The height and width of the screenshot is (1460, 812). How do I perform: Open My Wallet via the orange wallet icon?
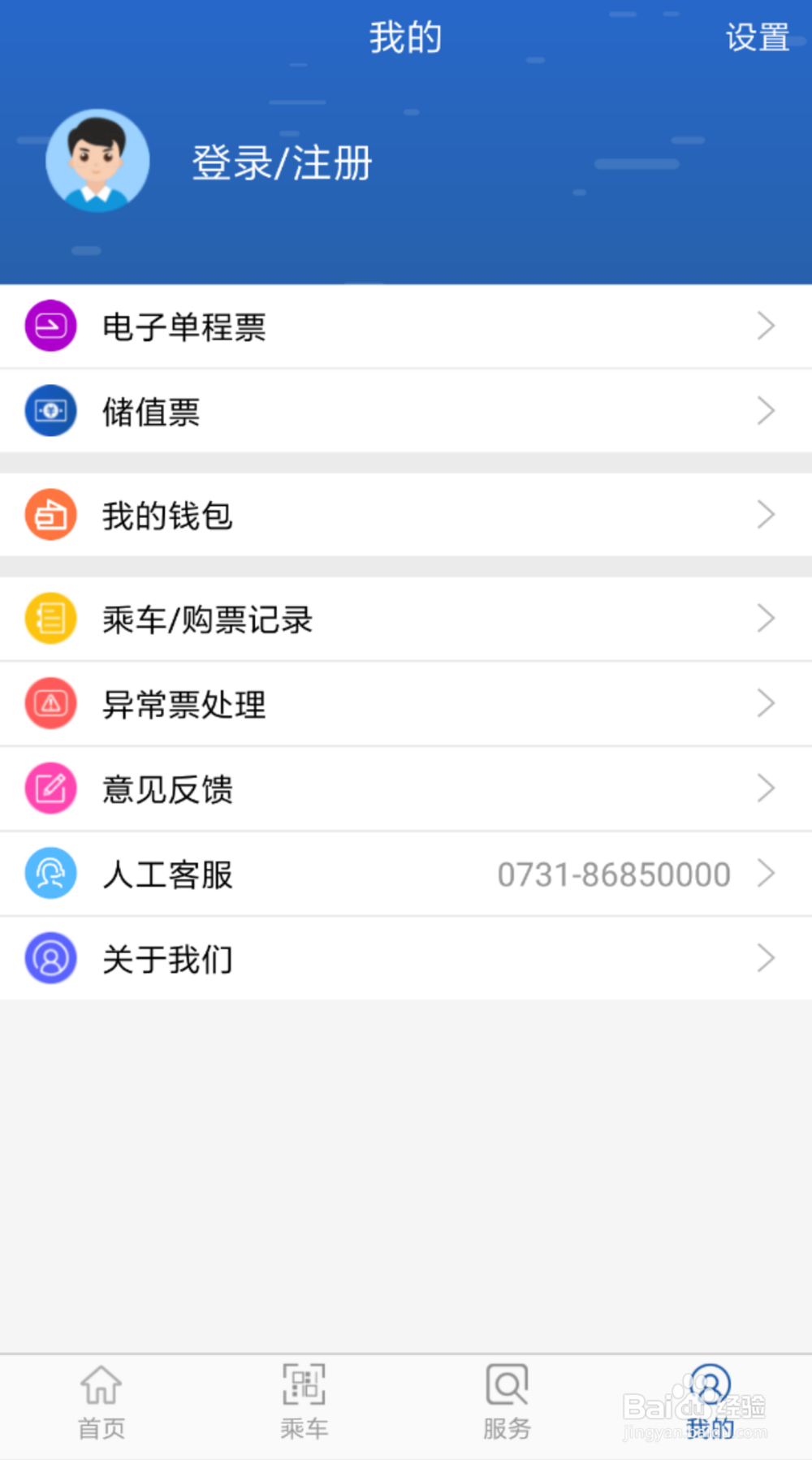(x=50, y=514)
